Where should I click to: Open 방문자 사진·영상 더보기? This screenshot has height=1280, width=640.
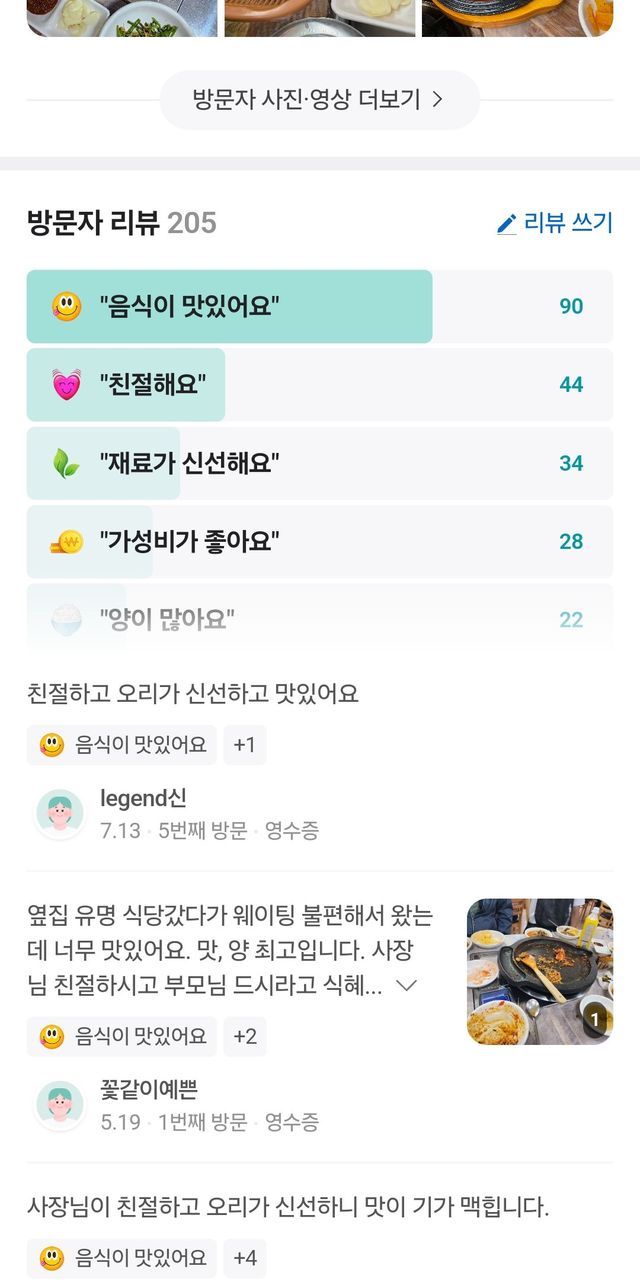pyautogui.click(x=319, y=100)
